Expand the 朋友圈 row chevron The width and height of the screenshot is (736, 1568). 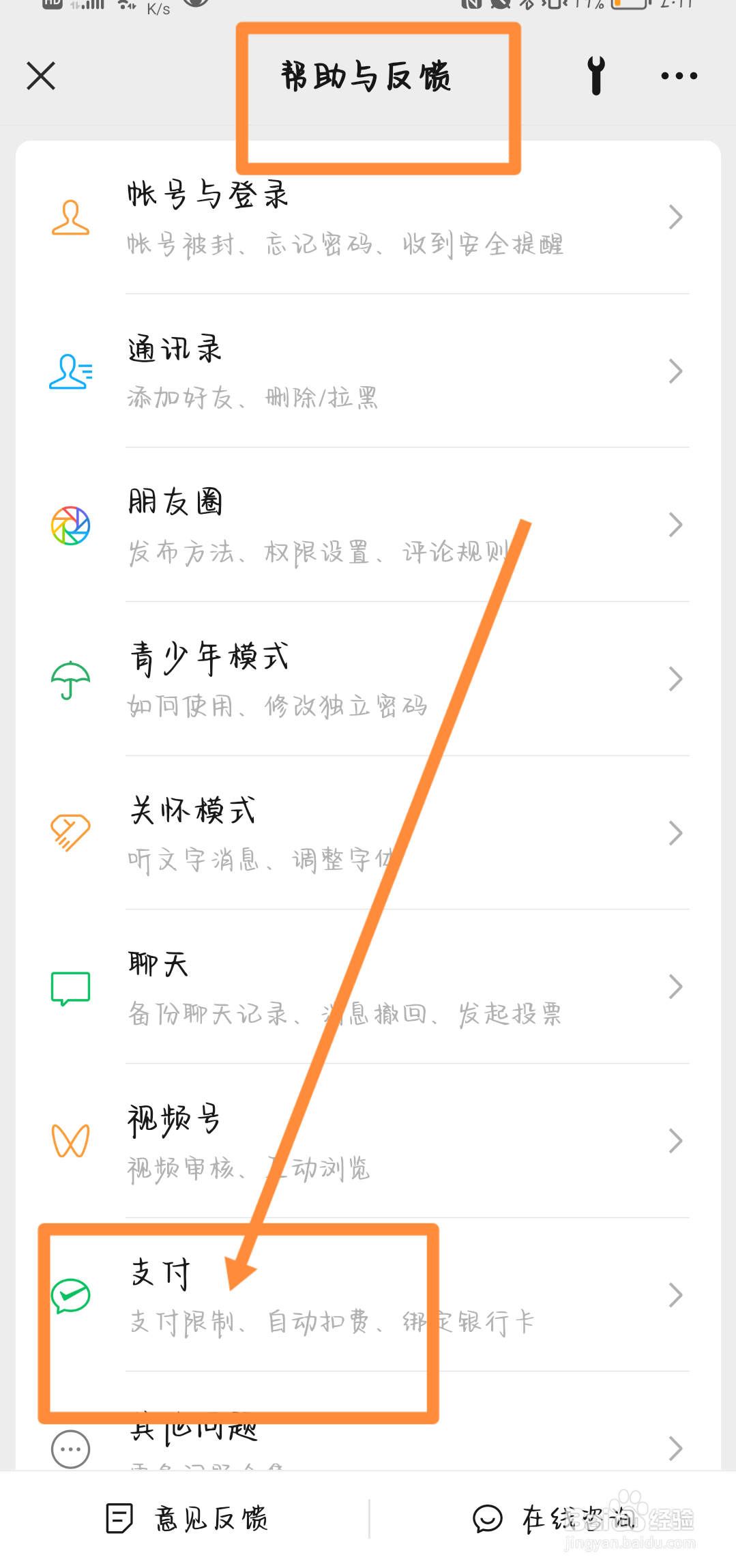pos(675,524)
